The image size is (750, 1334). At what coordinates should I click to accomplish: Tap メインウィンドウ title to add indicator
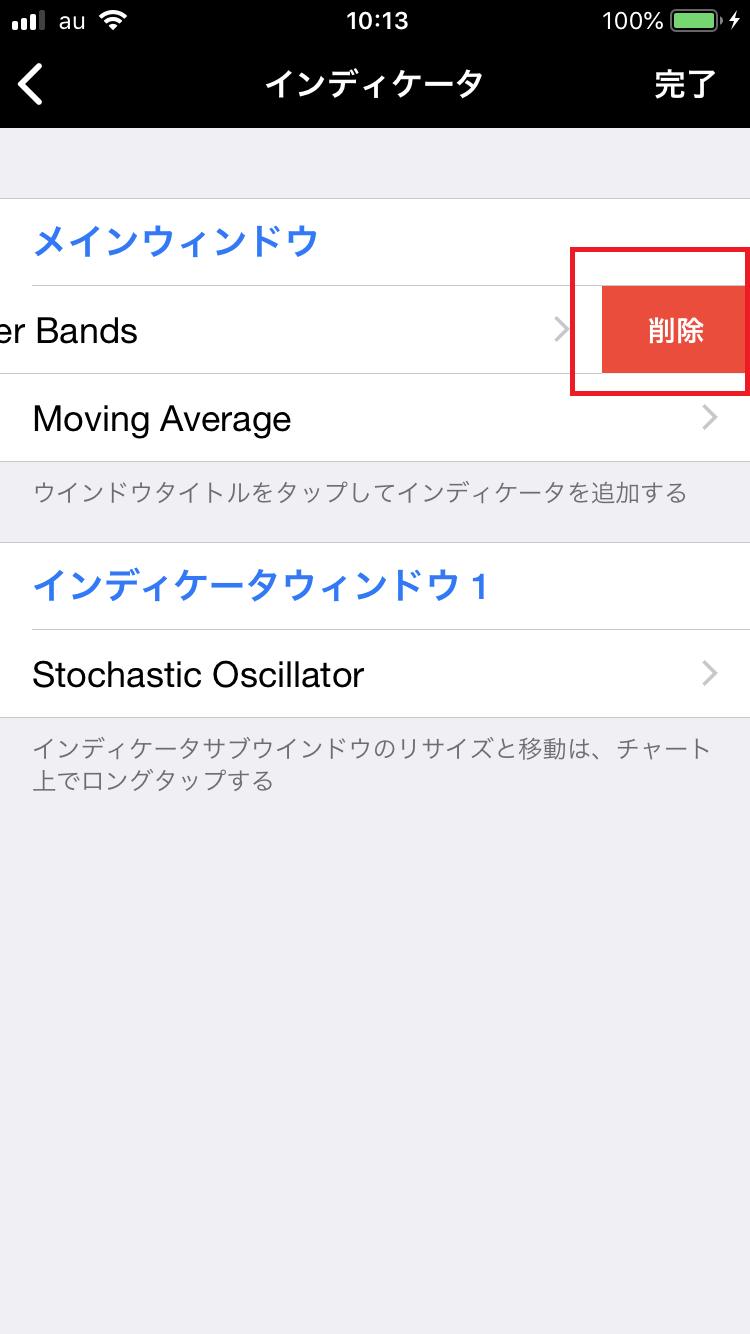(176, 242)
